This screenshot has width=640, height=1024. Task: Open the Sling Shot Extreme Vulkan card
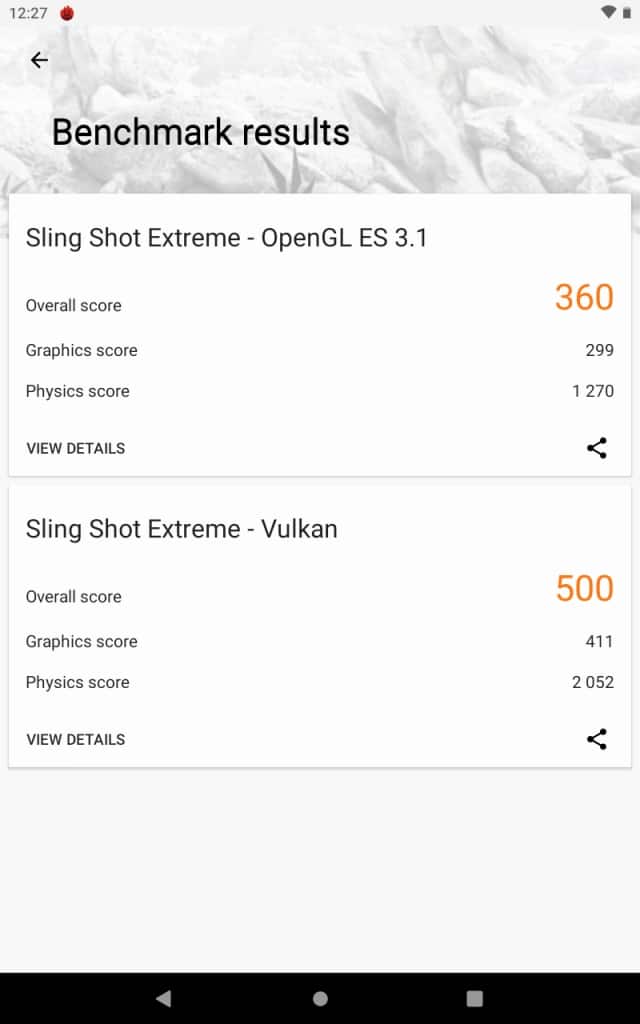(x=320, y=626)
